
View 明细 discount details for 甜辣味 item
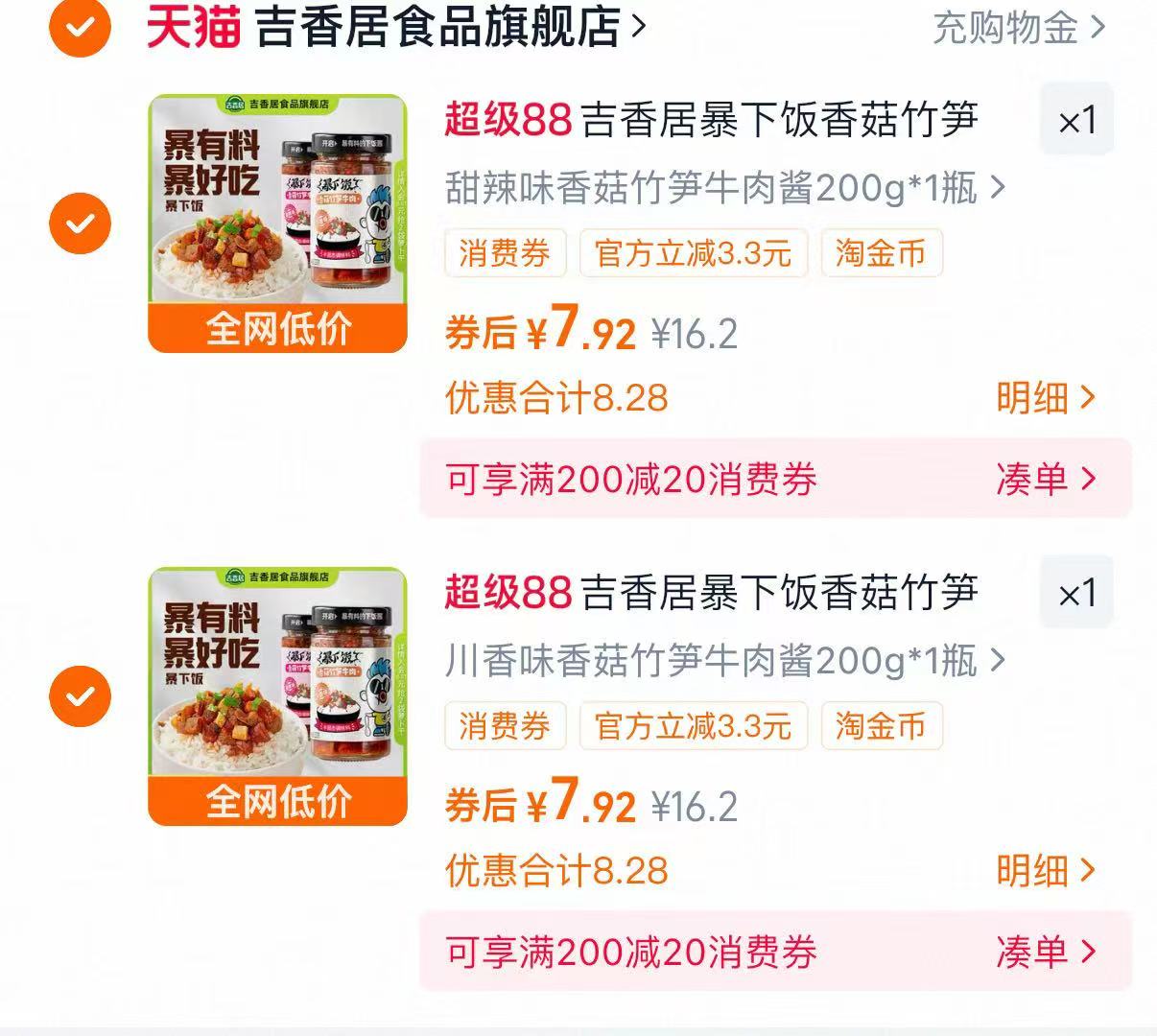(1045, 397)
